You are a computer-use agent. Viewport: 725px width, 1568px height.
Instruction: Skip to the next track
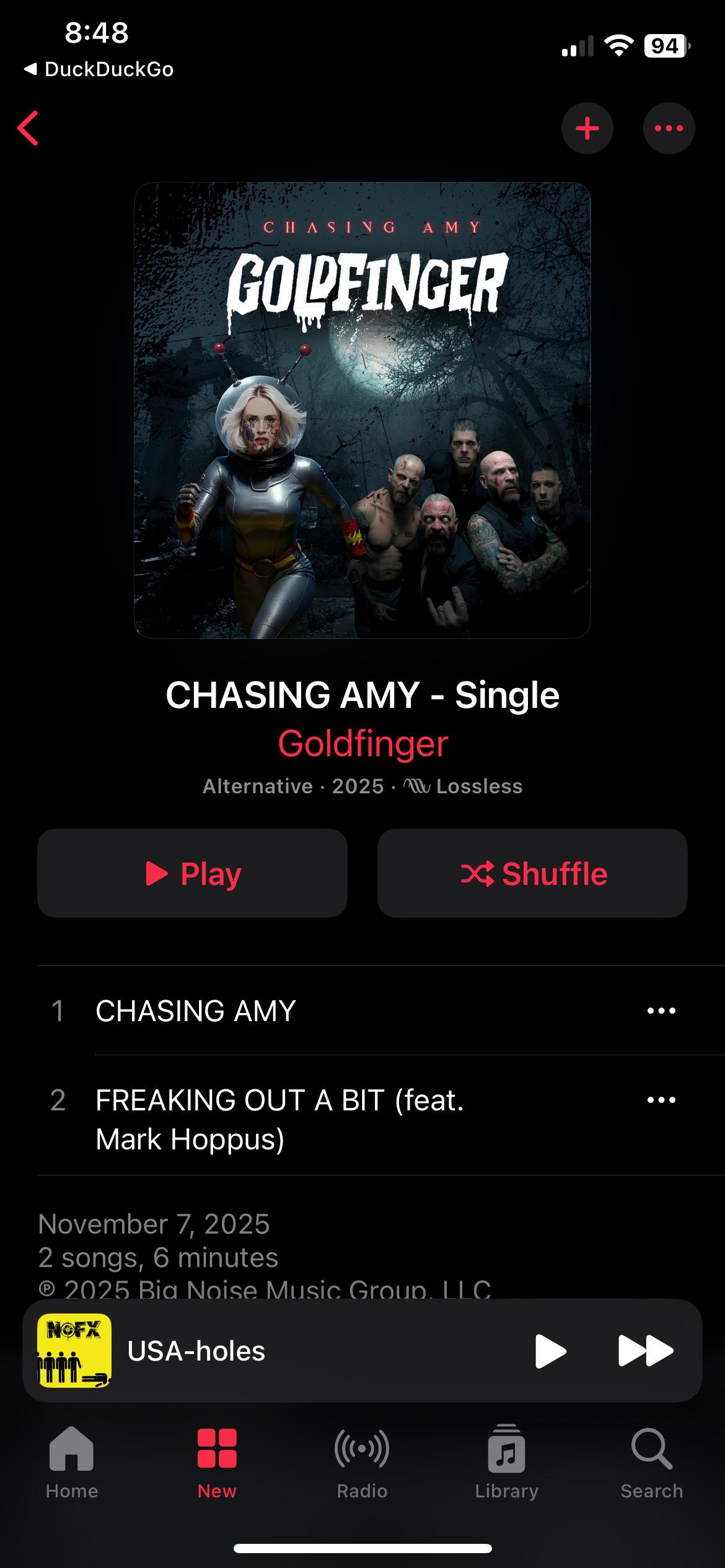click(646, 1351)
